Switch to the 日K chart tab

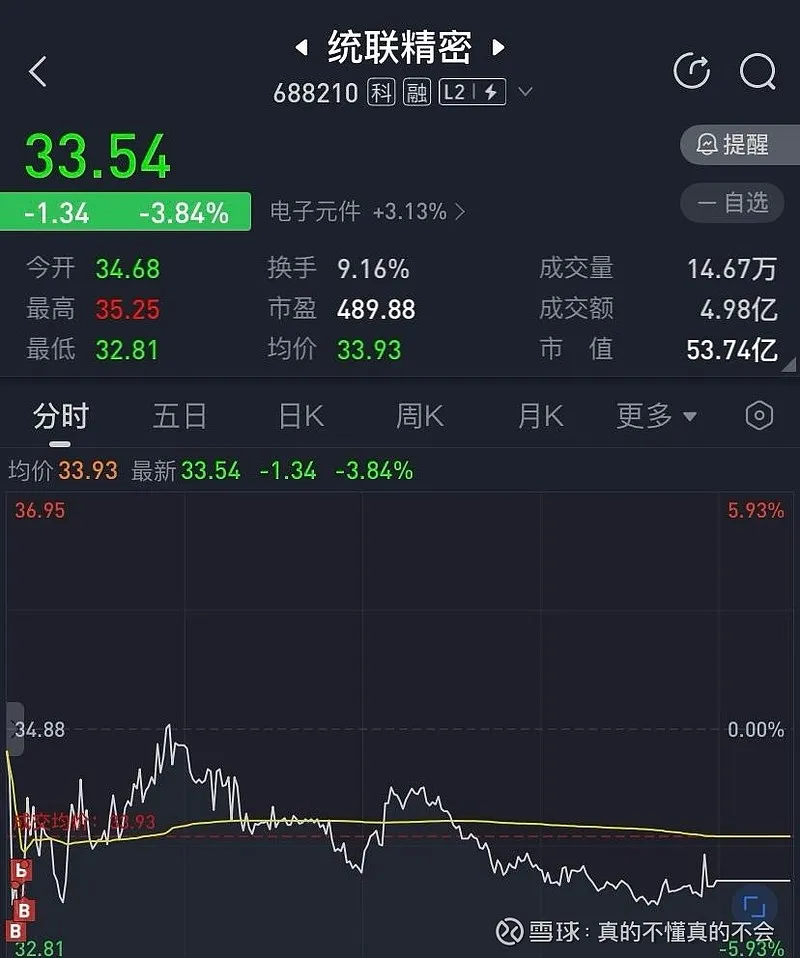[x=301, y=416]
